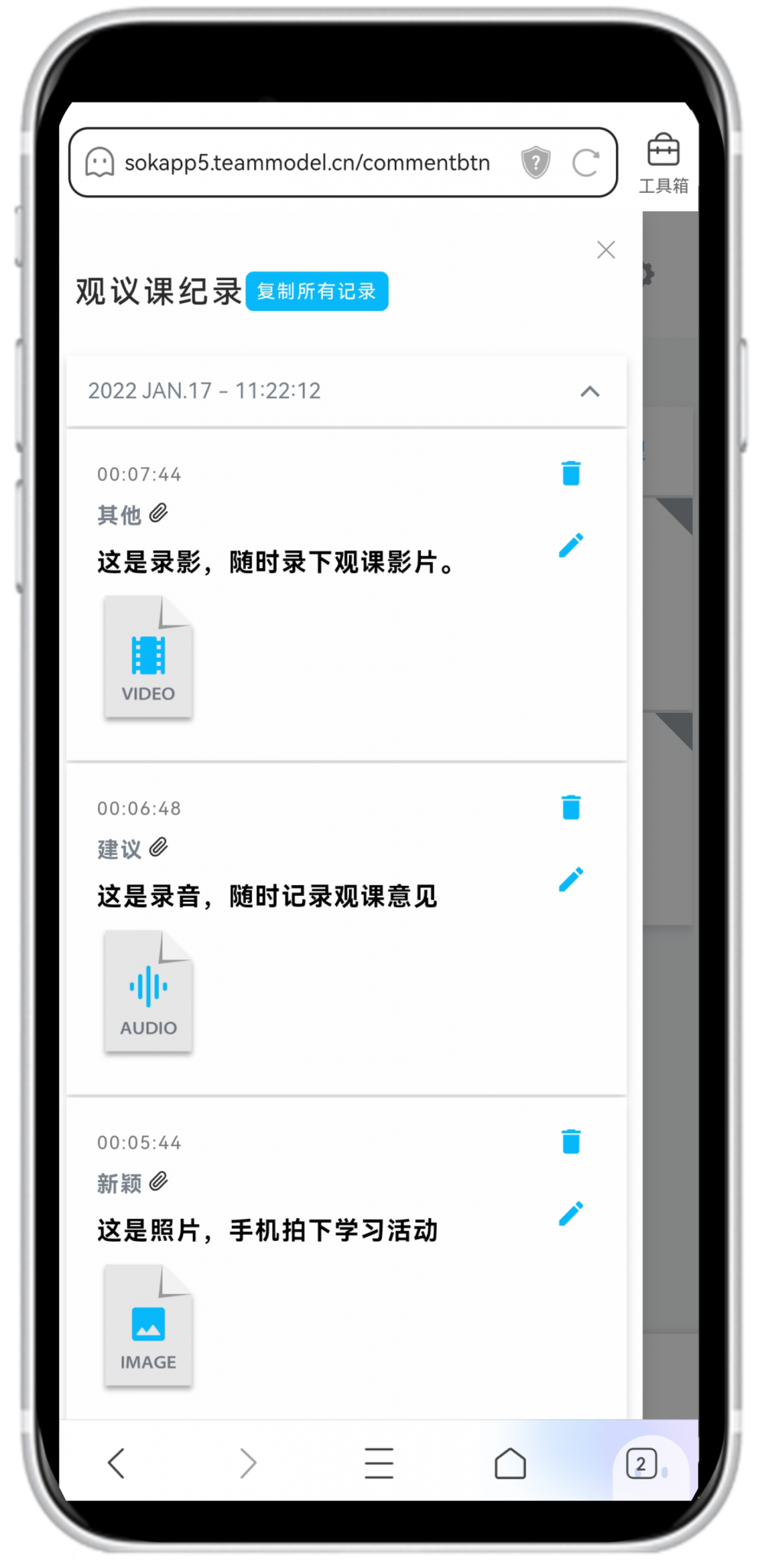Tap the browser address bar

(x=306, y=162)
